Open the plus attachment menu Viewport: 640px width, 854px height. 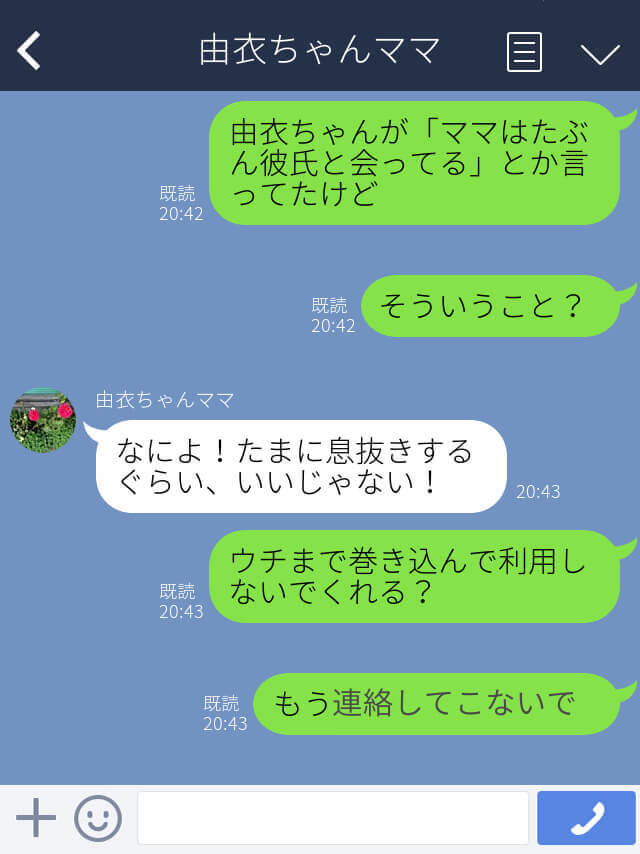36,818
